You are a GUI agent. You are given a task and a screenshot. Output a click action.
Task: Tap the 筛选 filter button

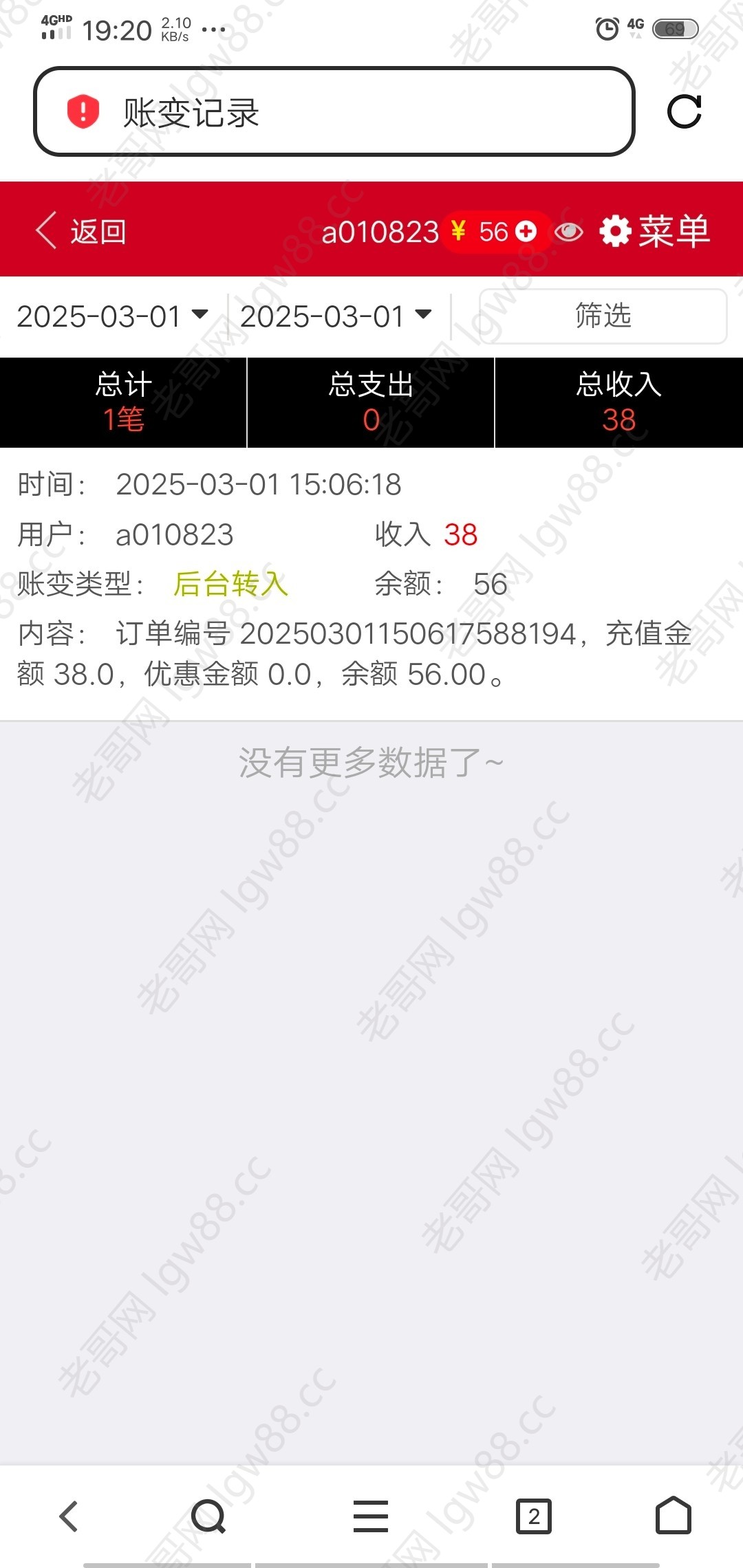point(603,316)
